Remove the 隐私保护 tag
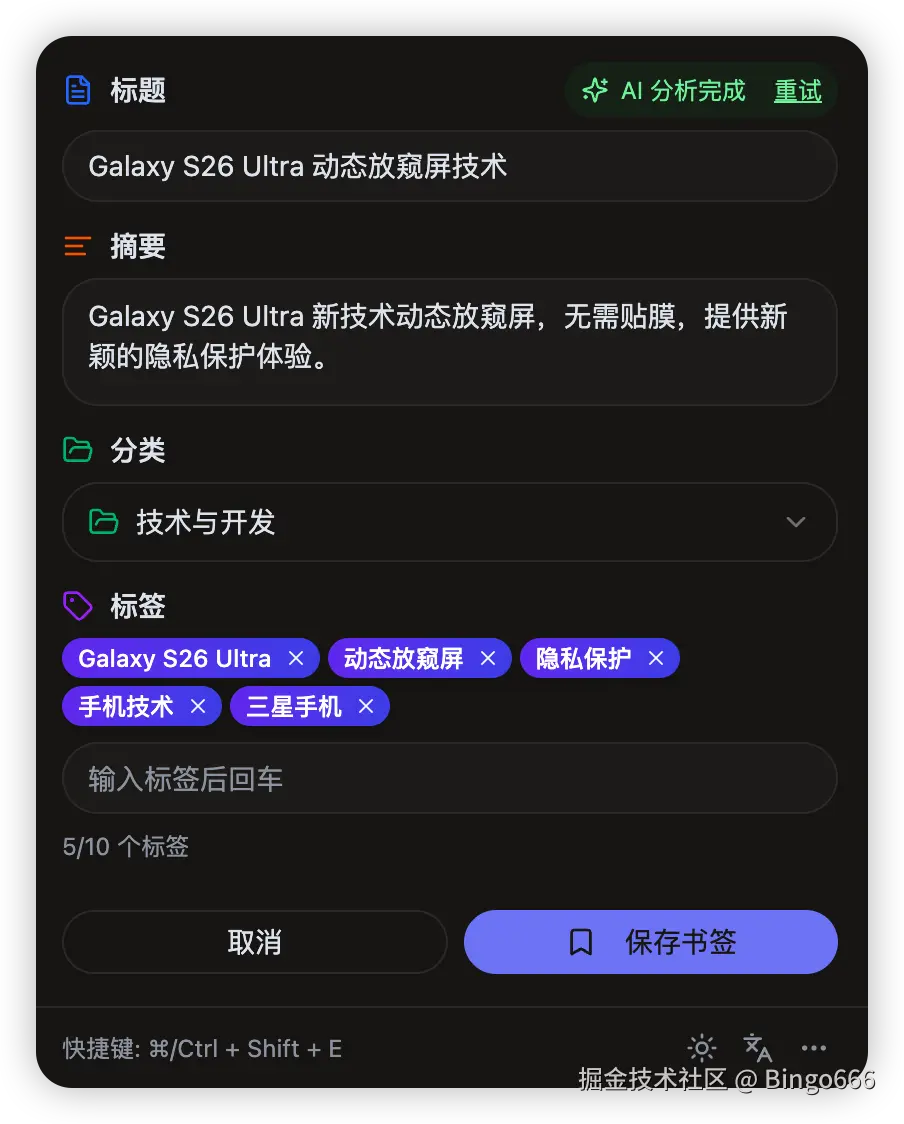Screen dimensions: 904x1124 pyautogui.click(x=656, y=658)
